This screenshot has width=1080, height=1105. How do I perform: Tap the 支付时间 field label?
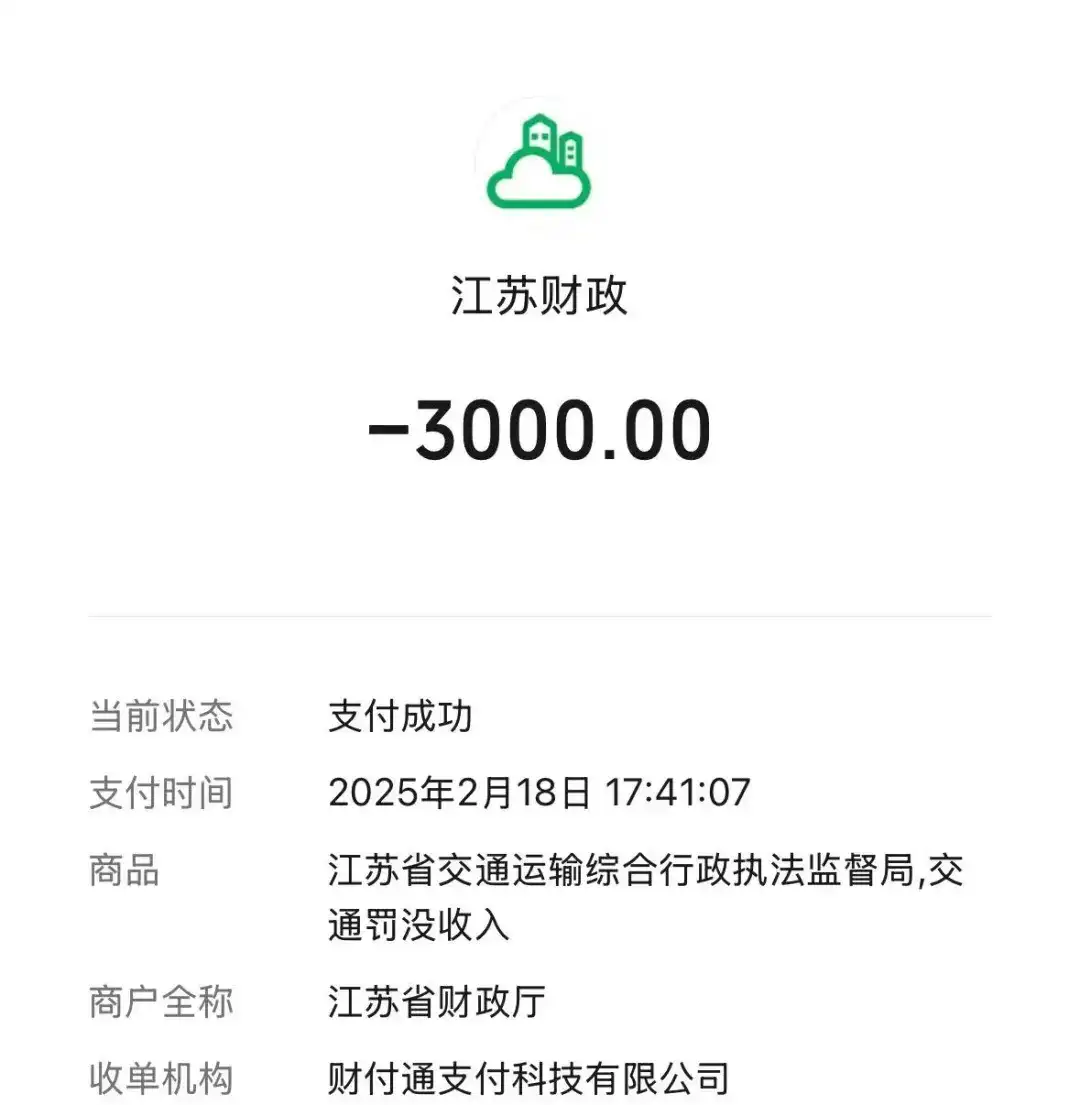point(160,794)
